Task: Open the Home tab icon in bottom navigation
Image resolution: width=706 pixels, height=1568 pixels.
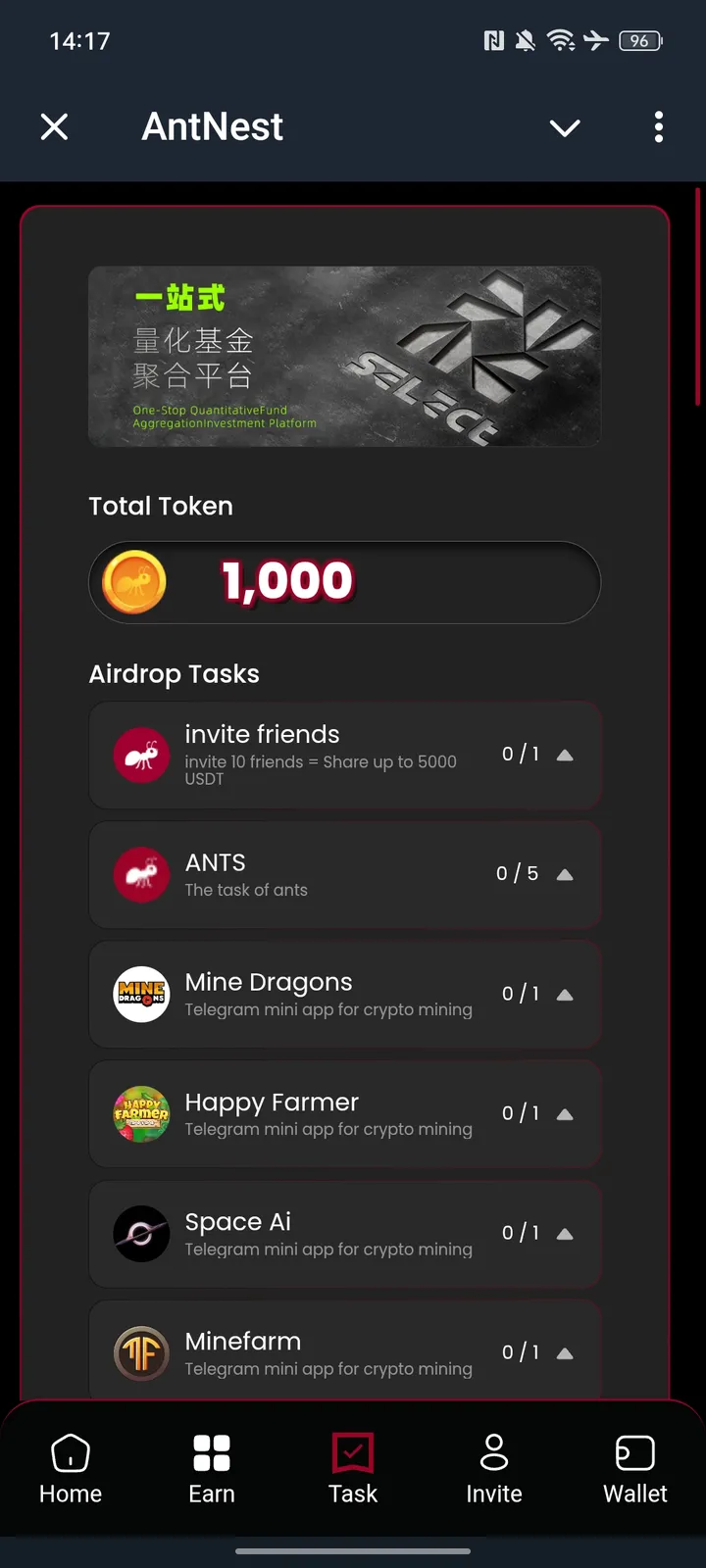Action: pos(70,1453)
